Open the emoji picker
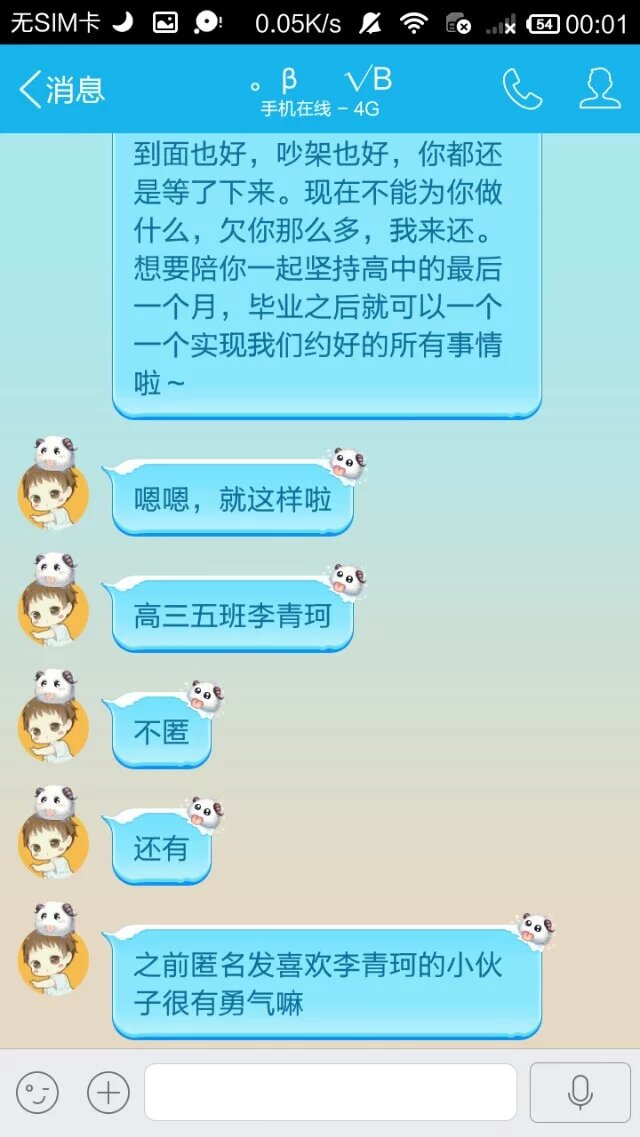 pos(37,1092)
